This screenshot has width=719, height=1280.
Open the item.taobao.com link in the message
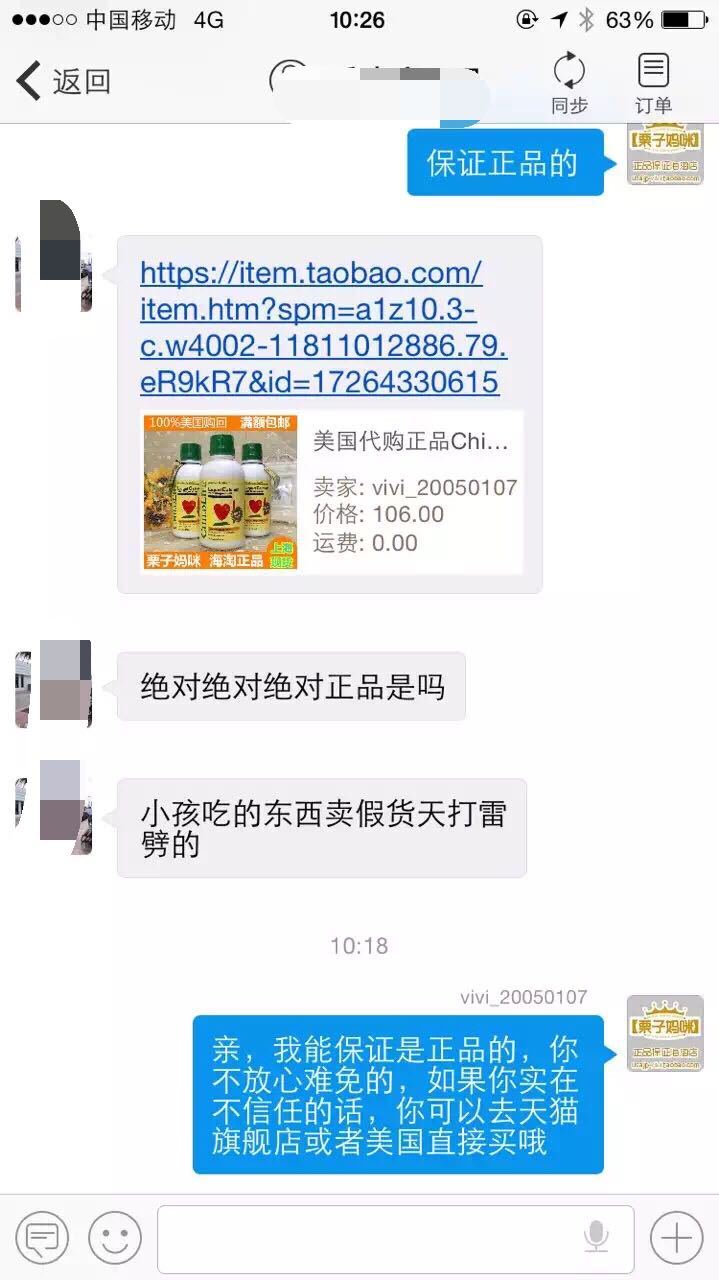[x=322, y=326]
